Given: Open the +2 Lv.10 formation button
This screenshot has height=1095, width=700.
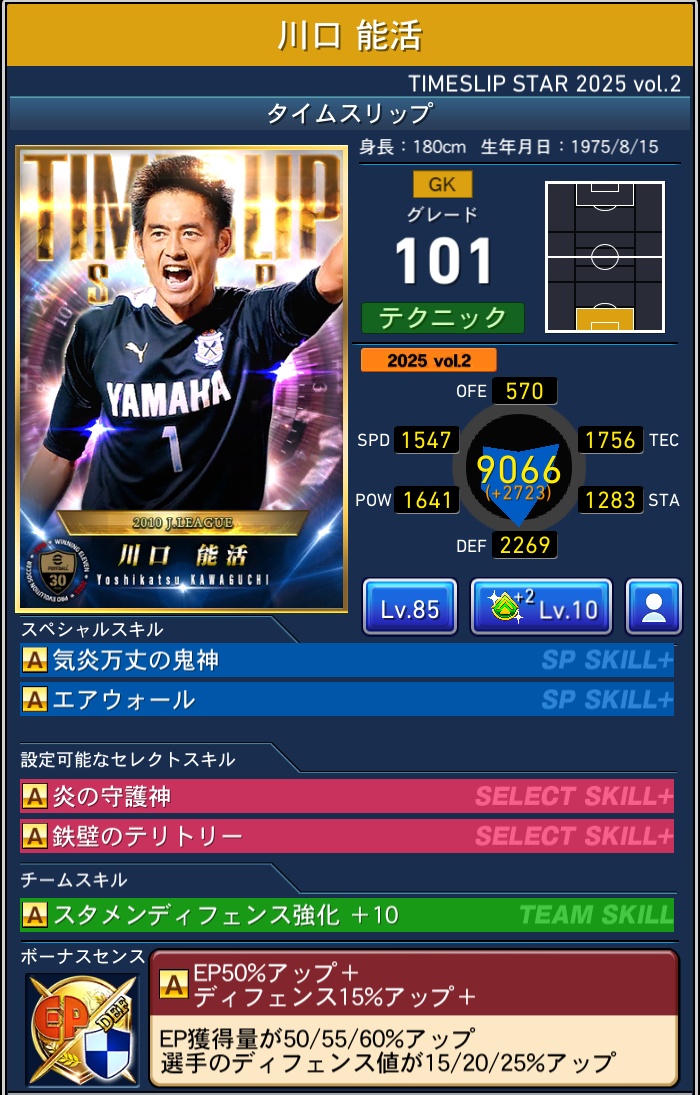Looking at the screenshot, I should pyautogui.click(x=541, y=606).
